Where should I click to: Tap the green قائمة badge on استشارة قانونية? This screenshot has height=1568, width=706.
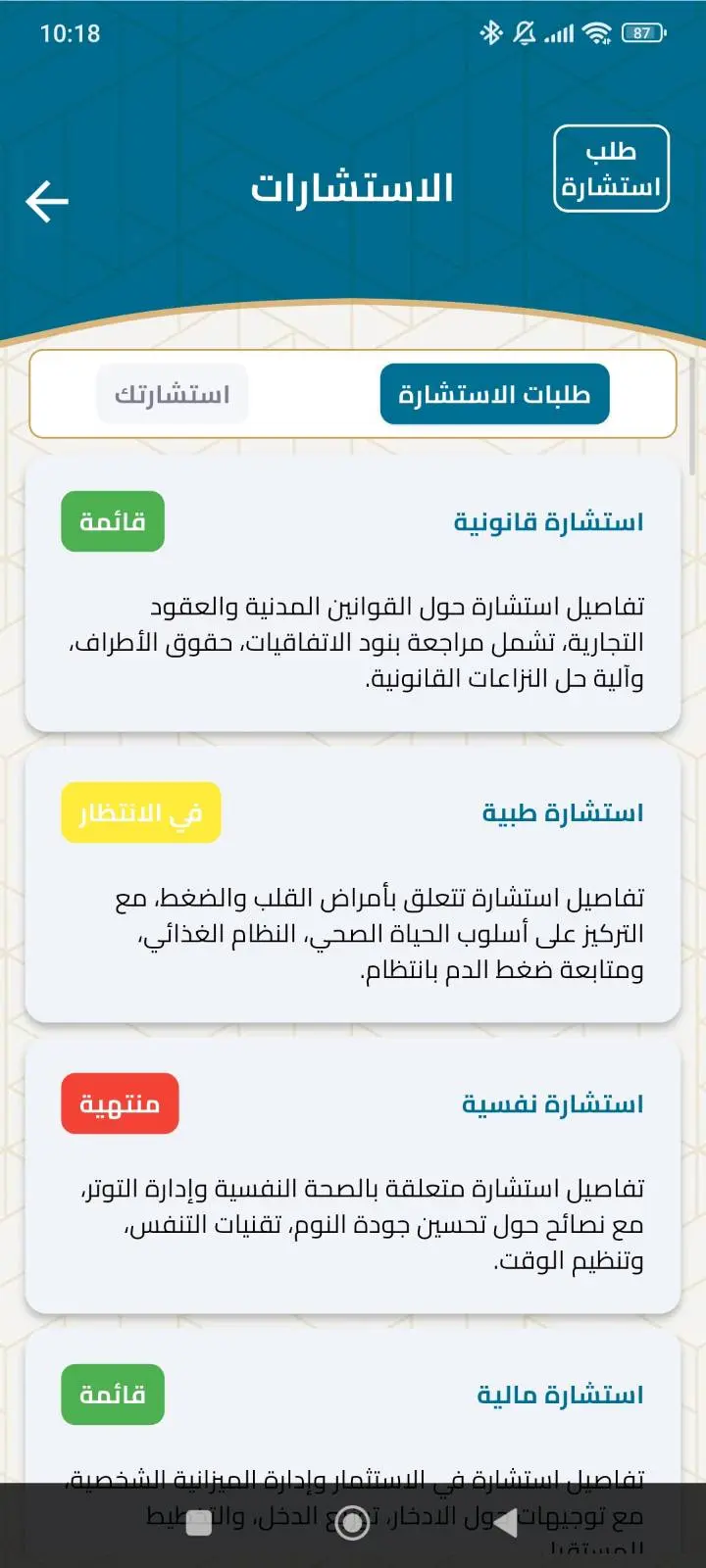tap(112, 522)
